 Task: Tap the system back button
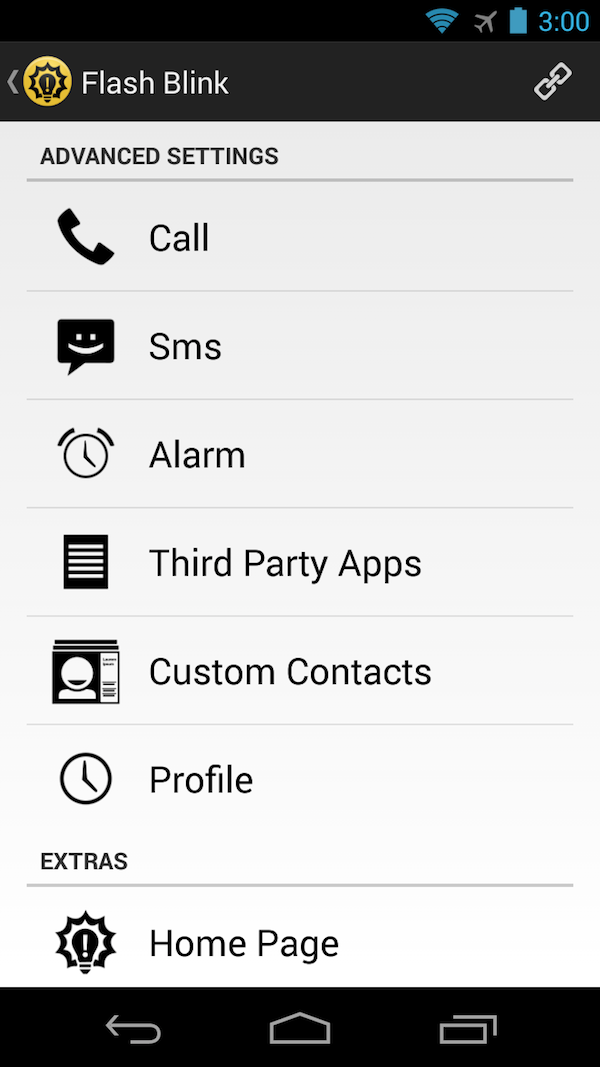(133, 1028)
